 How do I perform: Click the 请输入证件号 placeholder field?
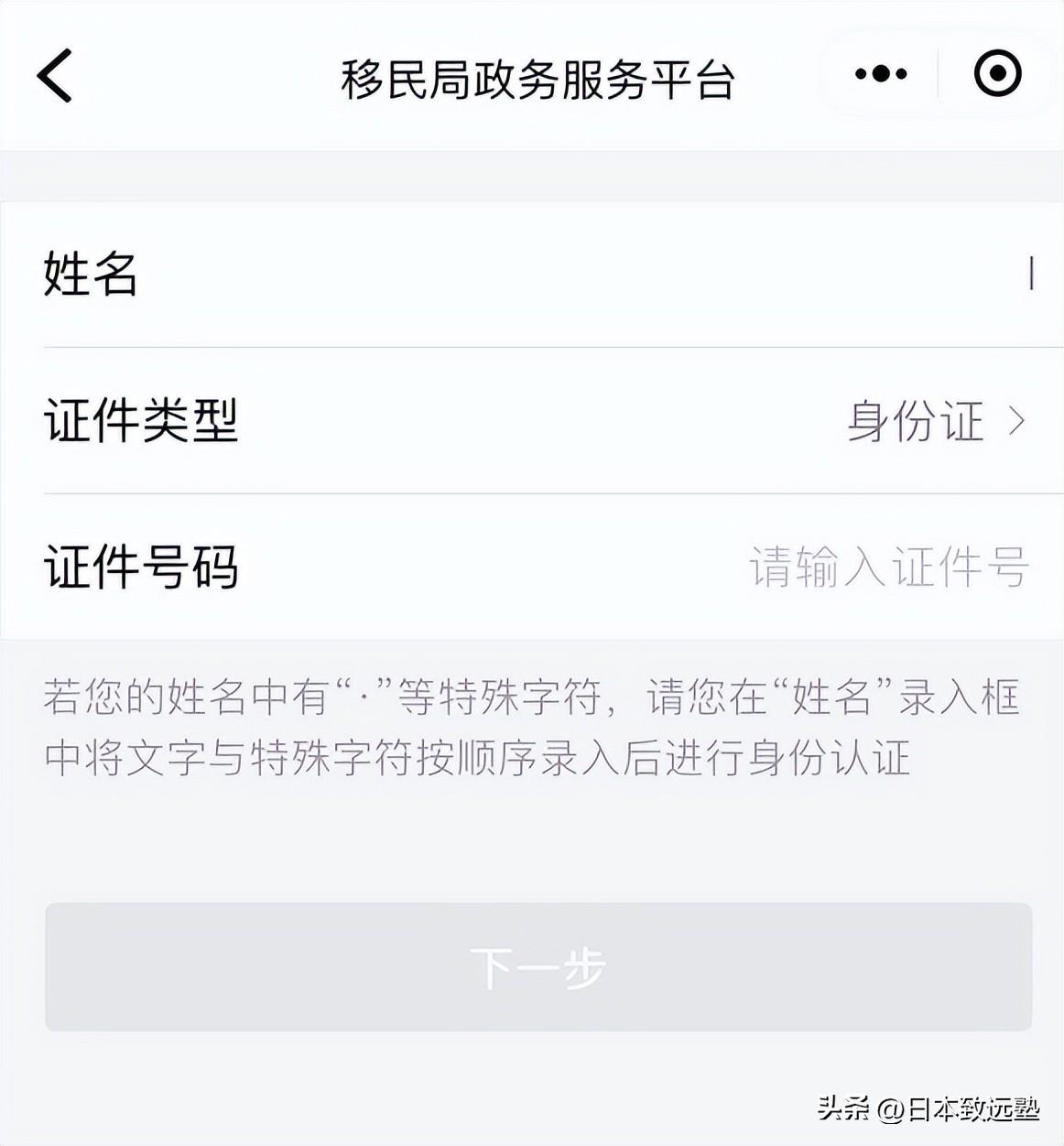[x=888, y=567]
